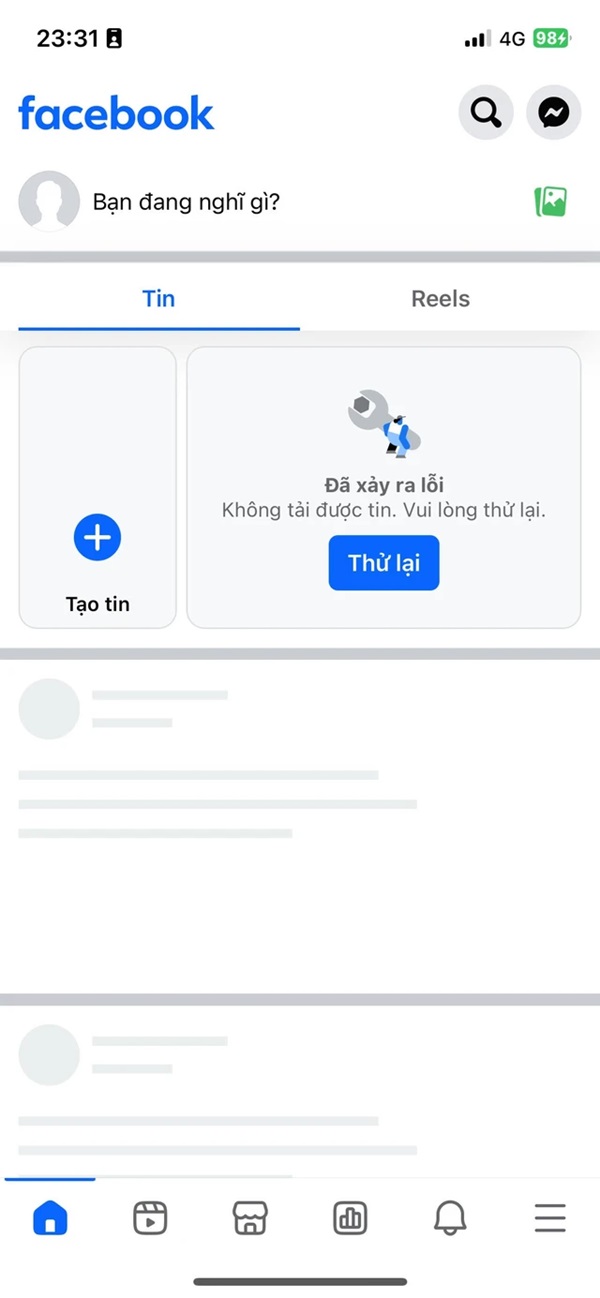Viewport: 600px width, 1298px height.
Task: Tap the Thử lại retry button
Action: 383,563
